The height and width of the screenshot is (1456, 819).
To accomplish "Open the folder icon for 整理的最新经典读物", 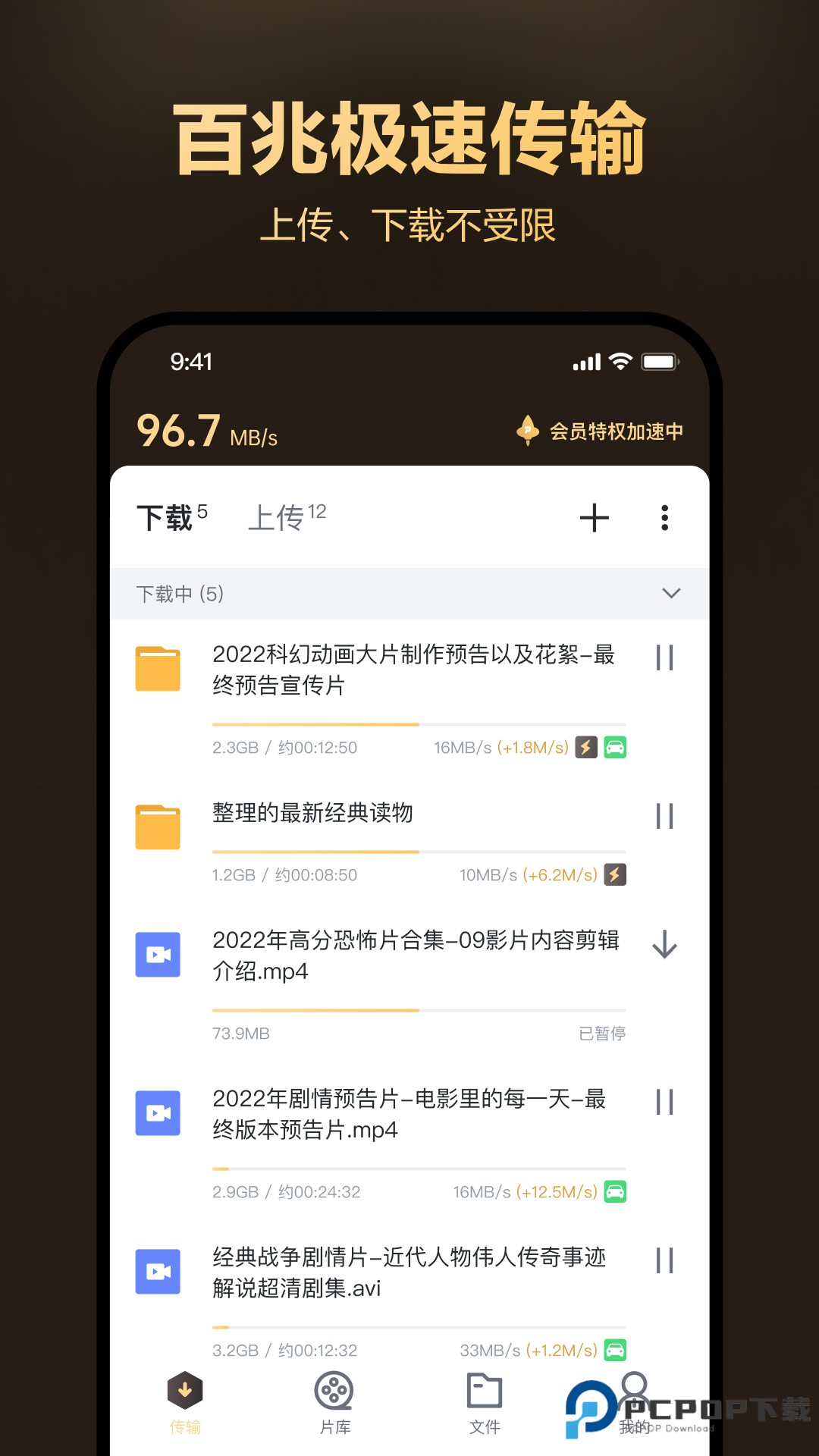I will point(158,826).
